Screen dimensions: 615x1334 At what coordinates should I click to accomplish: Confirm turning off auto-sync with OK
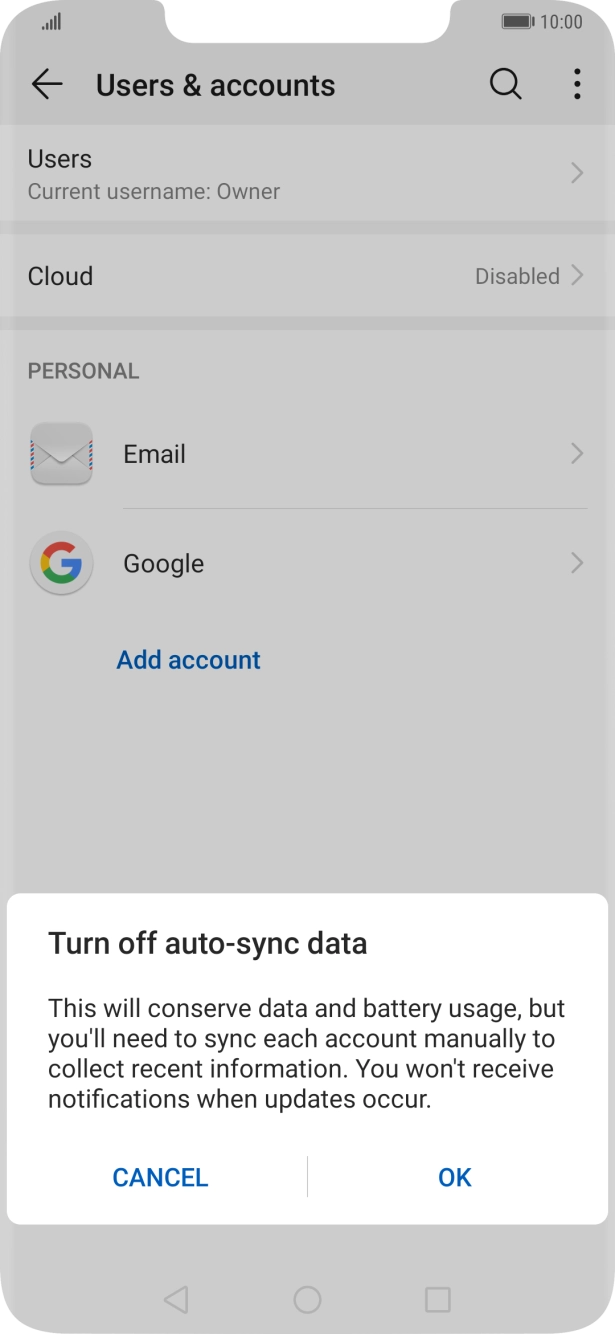click(454, 1177)
